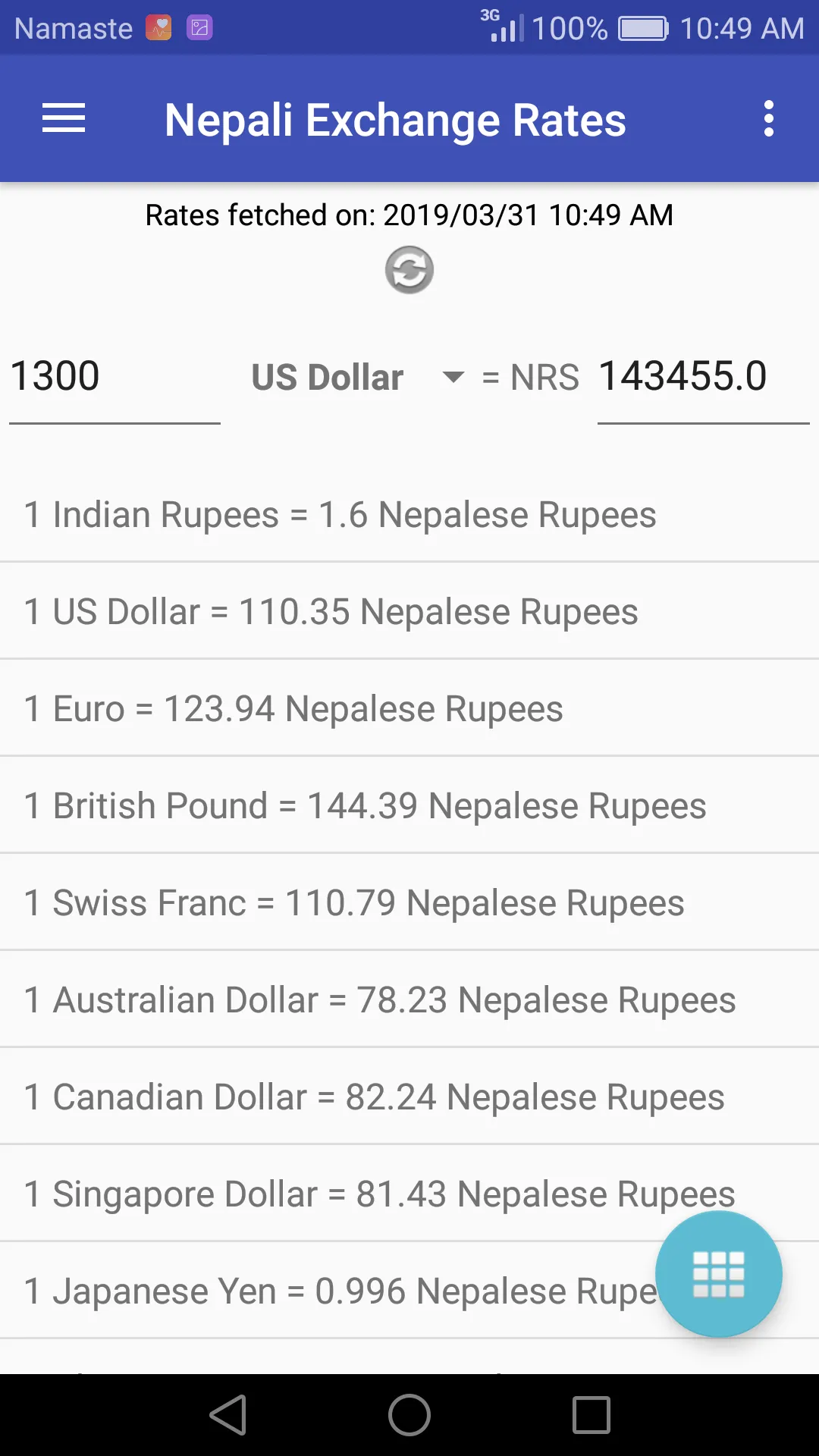Return to the home screen

409,1415
